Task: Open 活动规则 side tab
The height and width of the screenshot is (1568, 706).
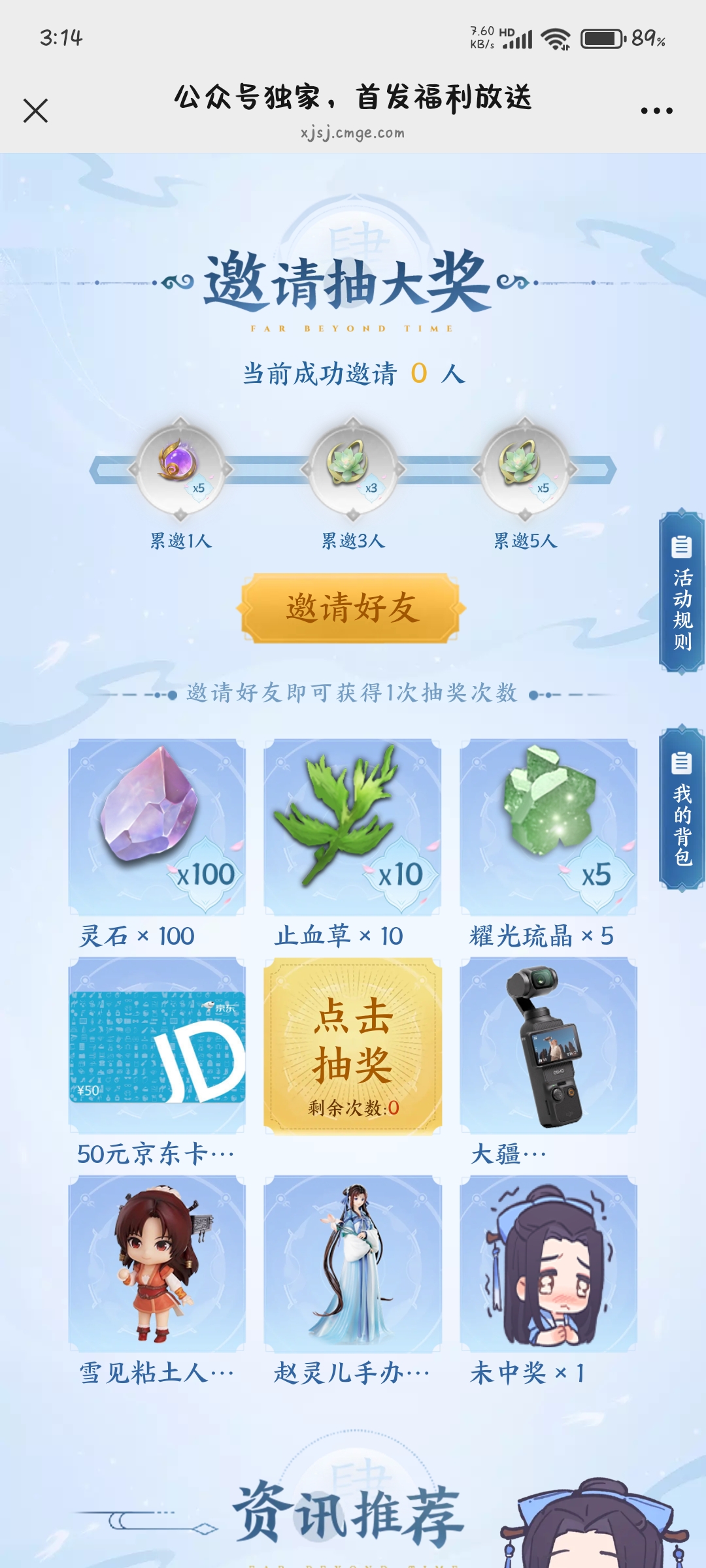Action: [682, 592]
